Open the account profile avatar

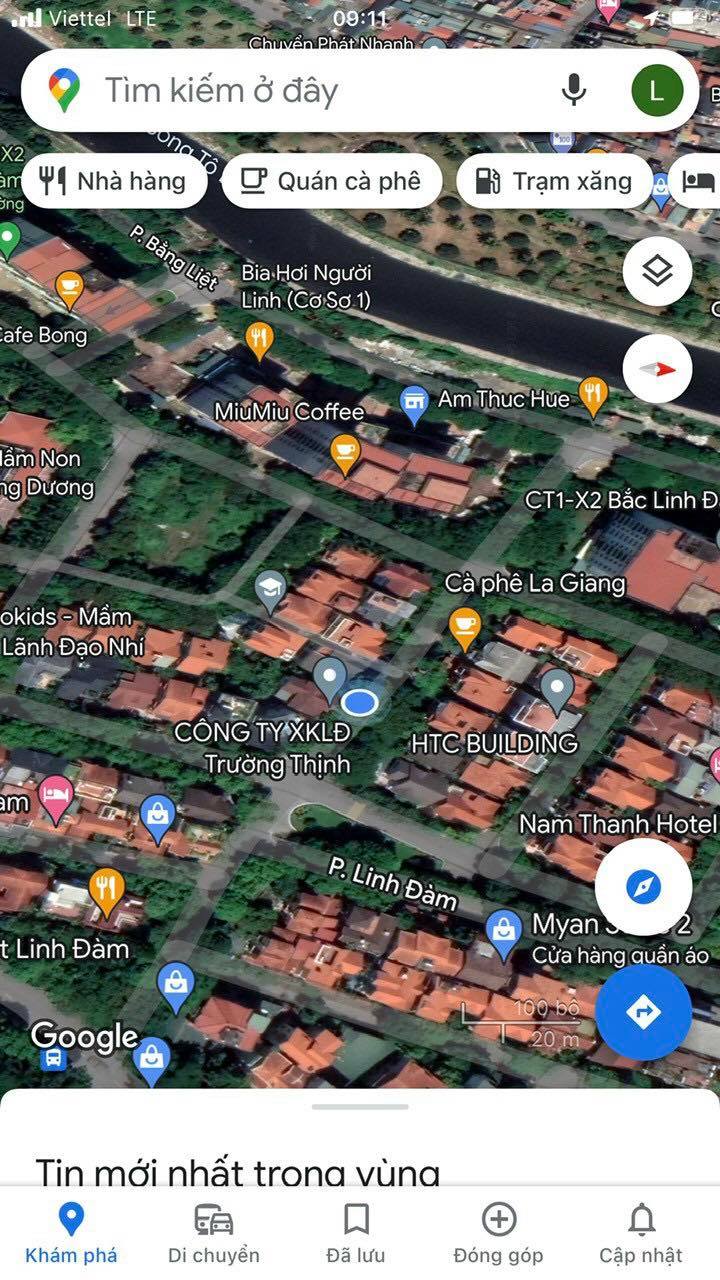pyautogui.click(x=657, y=91)
